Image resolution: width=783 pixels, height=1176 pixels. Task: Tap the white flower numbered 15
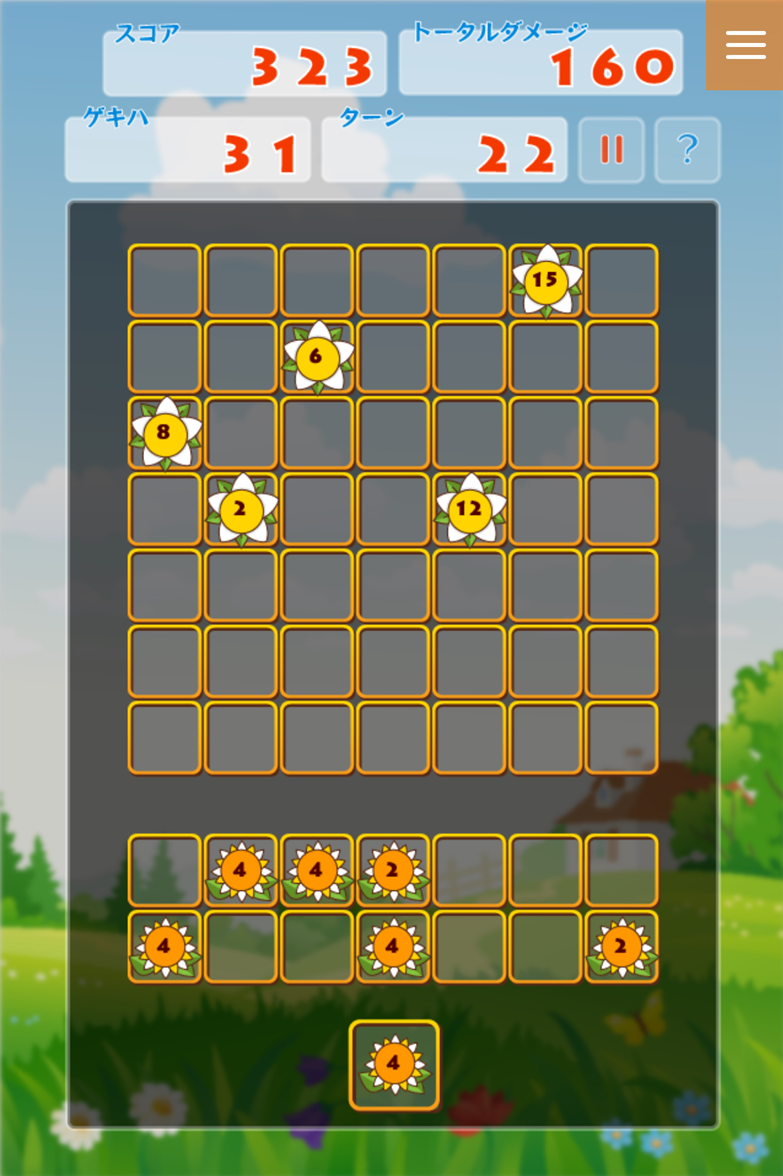(546, 281)
